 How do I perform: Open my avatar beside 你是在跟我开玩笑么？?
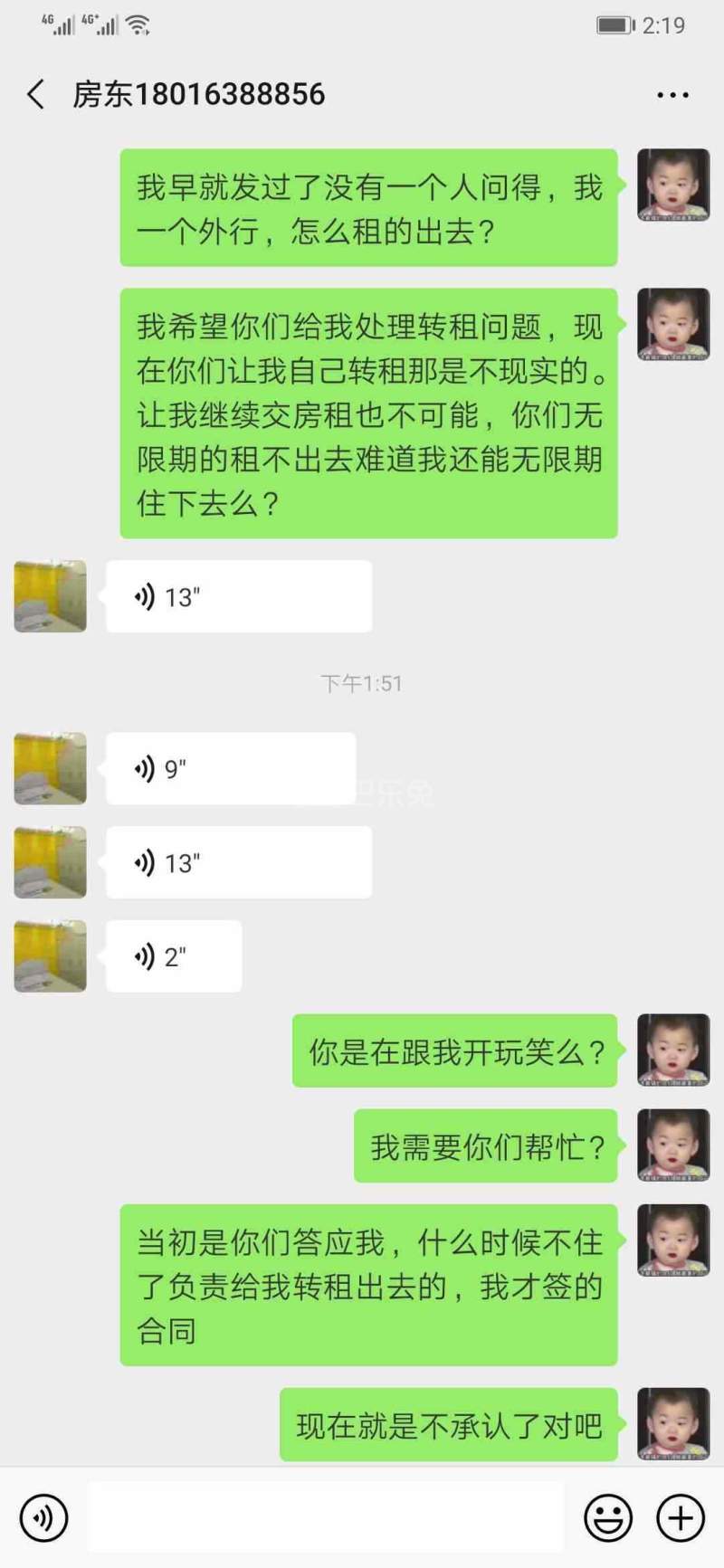[x=673, y=1050]
